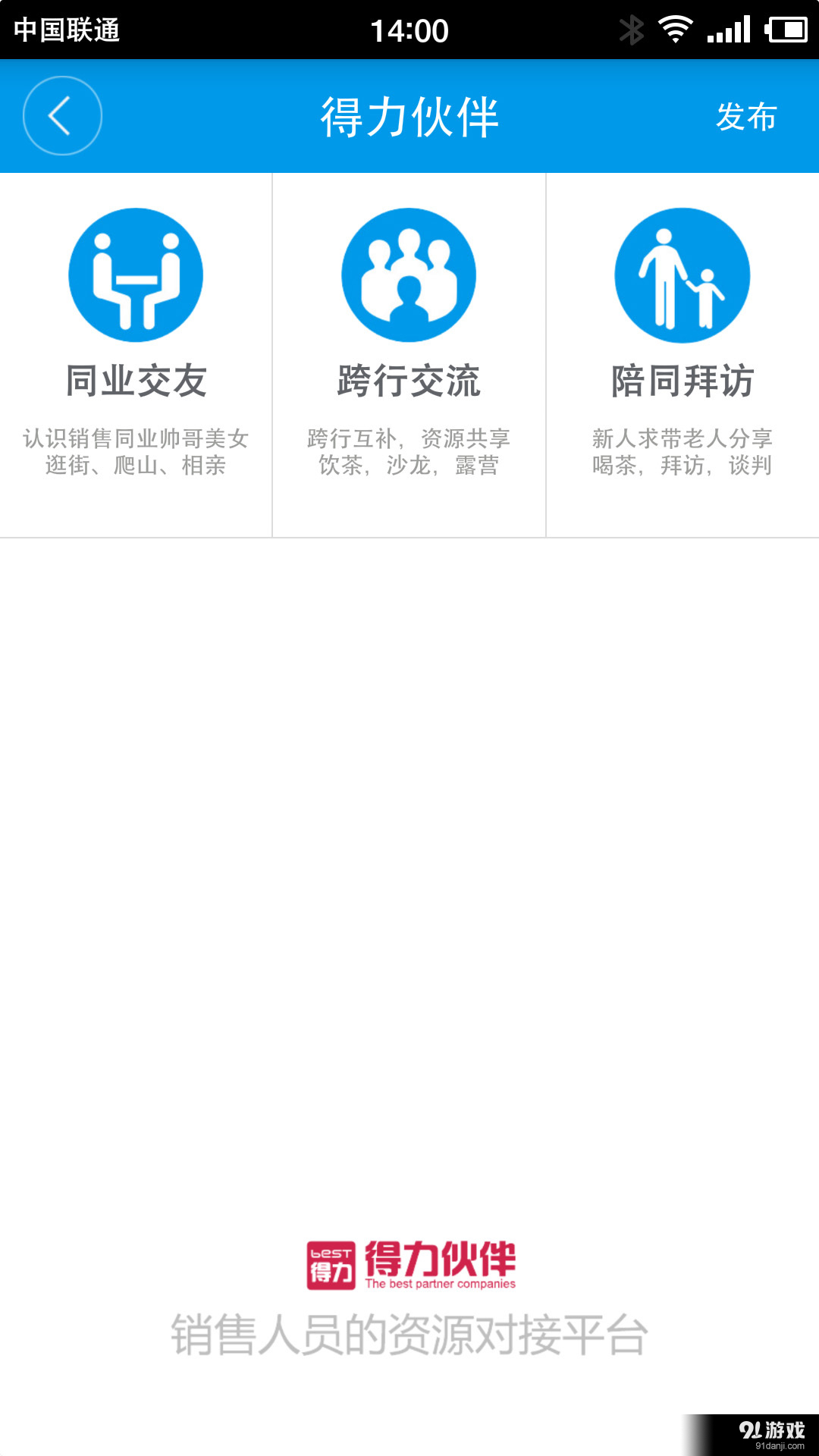This screenshot has width=819, height=1456.
Task: Tap the 中国联通 carrier label
Action: tap(68, 29)
